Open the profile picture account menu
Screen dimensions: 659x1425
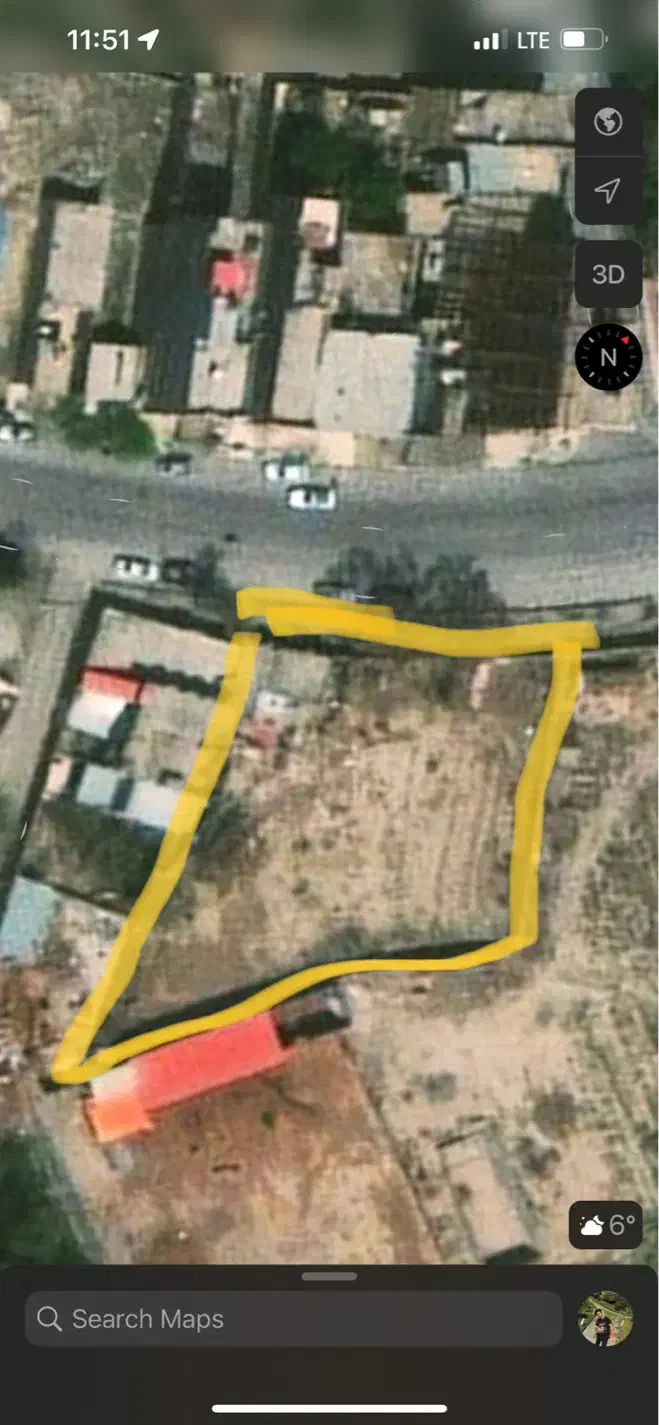pyautogui.click(x=606, y=1318)
